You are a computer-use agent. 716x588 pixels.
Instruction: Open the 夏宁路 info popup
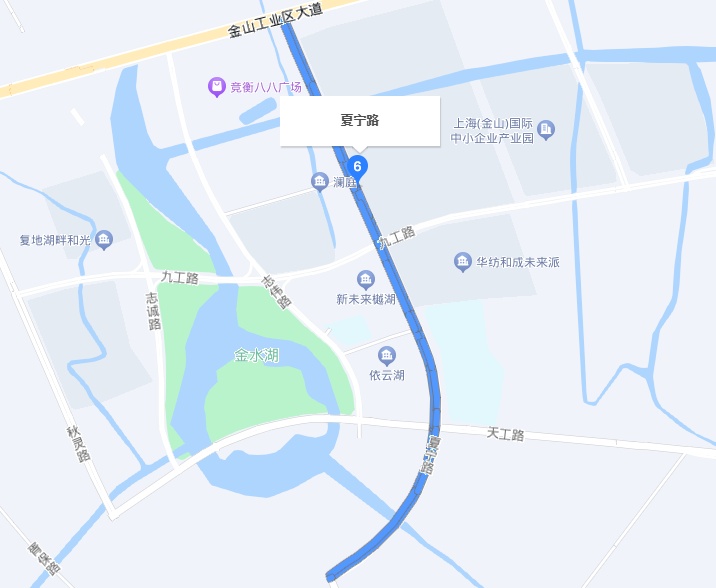pos(360,121)
